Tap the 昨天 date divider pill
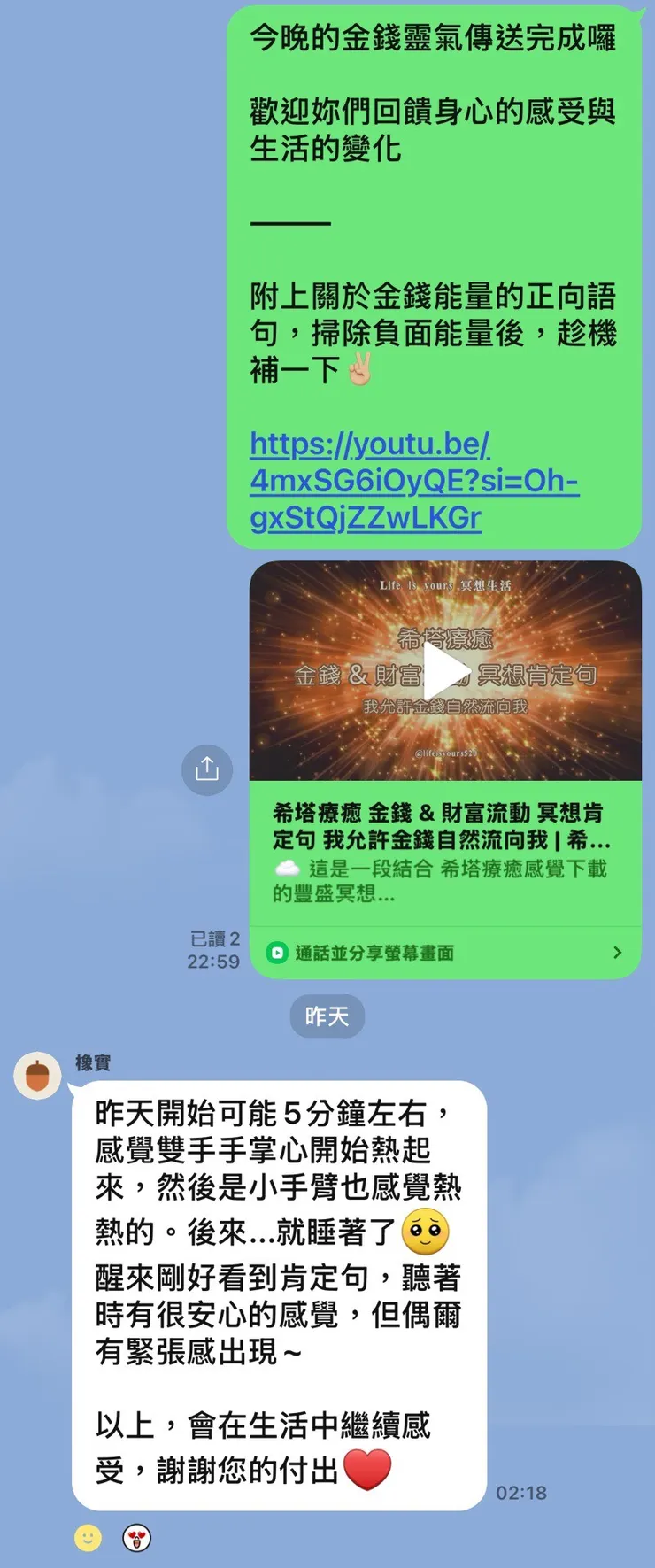This screenshot has width=655, height=1568. 327,1016
